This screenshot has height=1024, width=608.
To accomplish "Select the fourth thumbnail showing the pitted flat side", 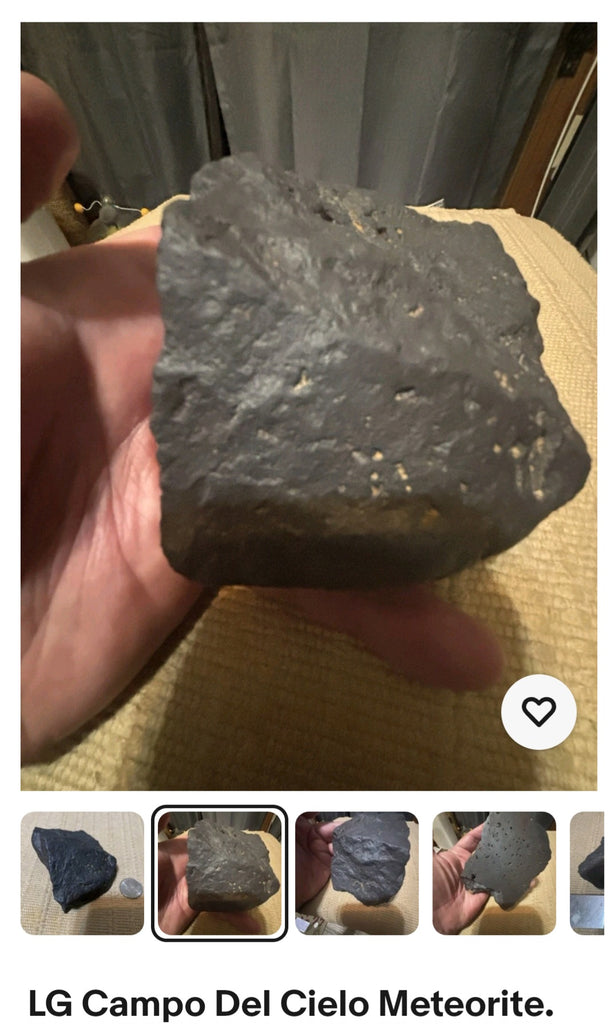I will [494, 873].
